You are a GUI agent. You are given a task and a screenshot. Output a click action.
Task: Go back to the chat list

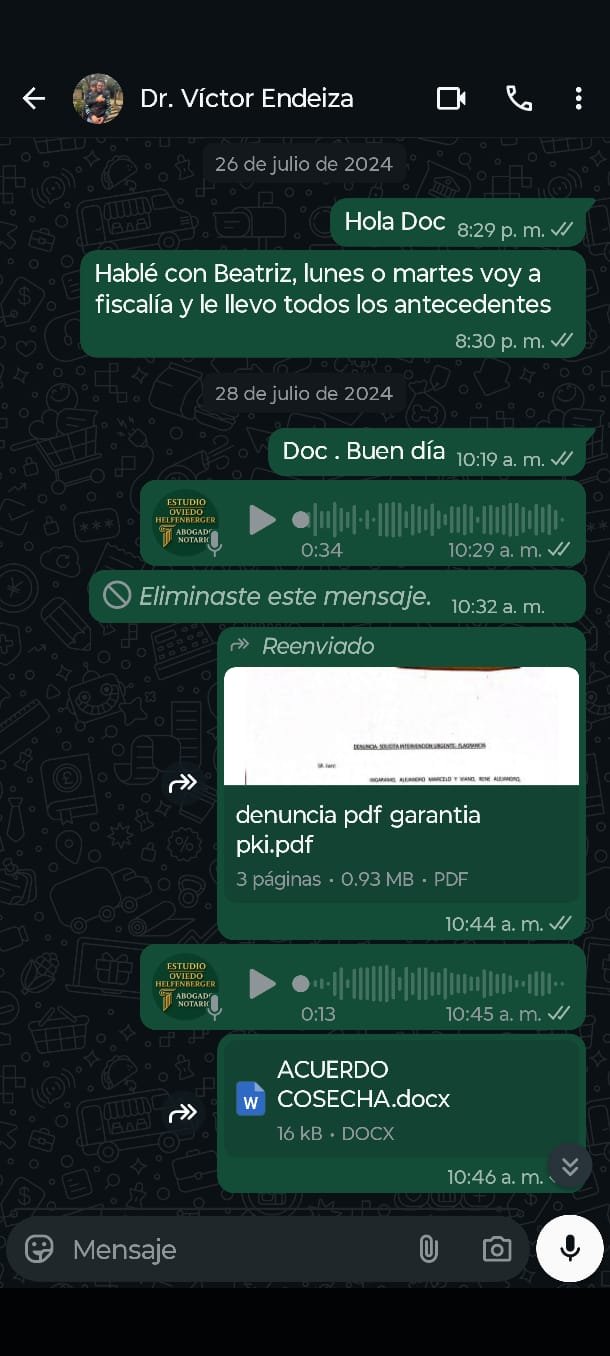pyautogui.click(x=34, y=98)
